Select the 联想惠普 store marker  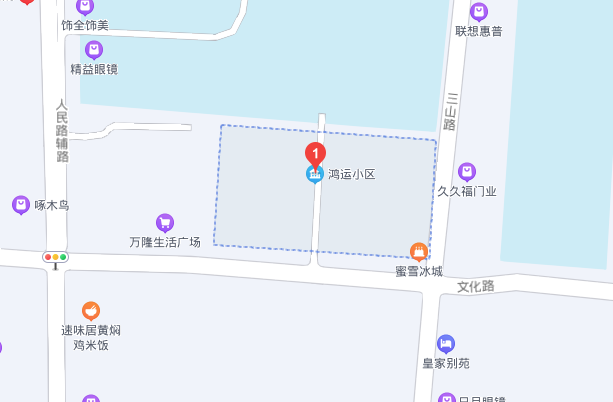pos(479,12)
